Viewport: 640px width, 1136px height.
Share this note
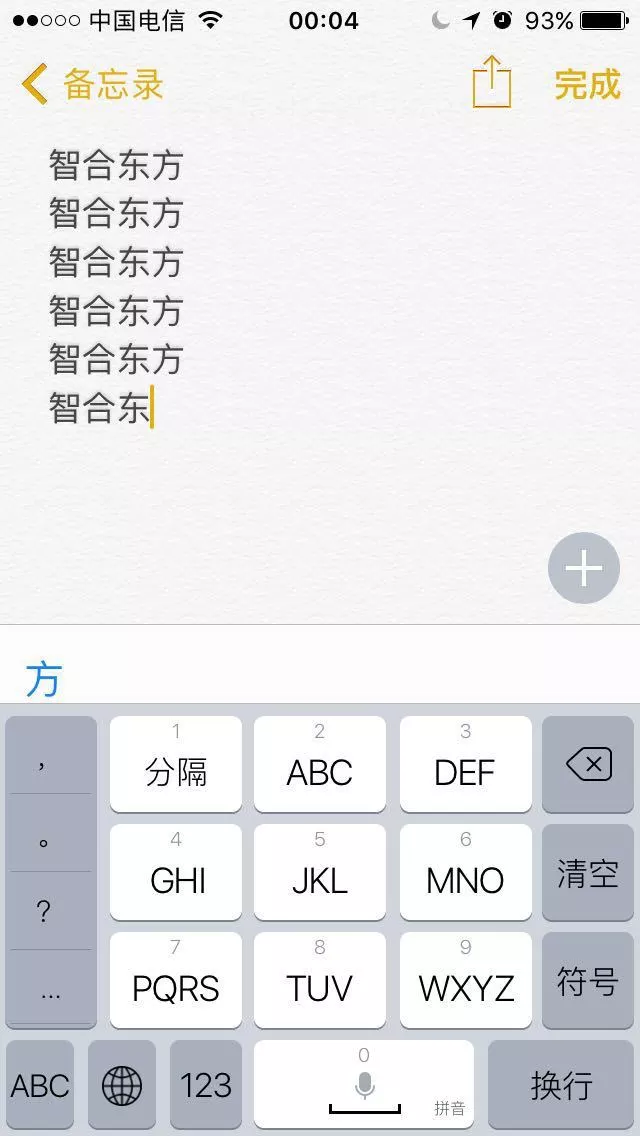pyautogui.click(x=492, y=82)
